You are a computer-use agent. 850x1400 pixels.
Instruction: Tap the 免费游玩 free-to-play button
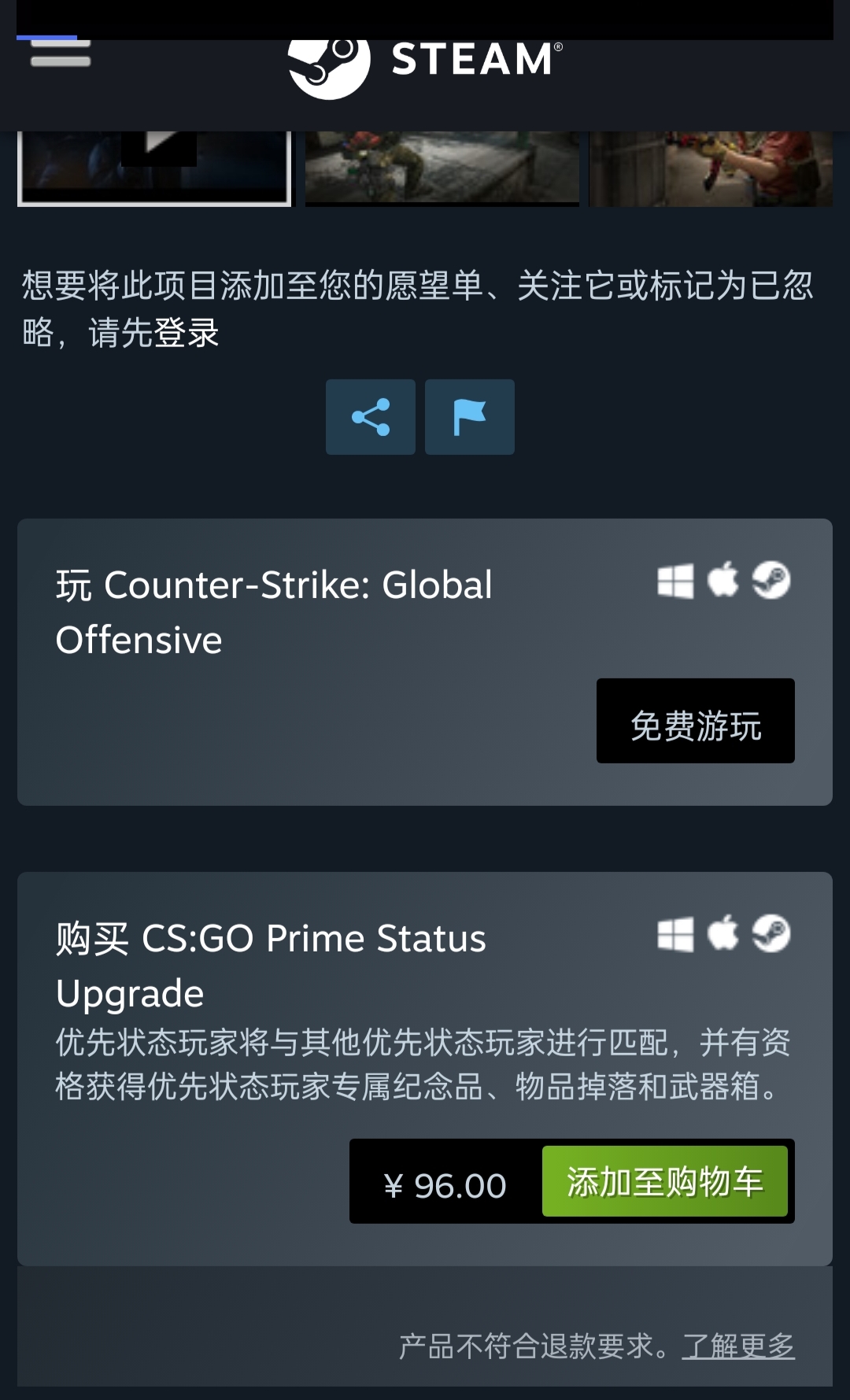tap(695, 721)
